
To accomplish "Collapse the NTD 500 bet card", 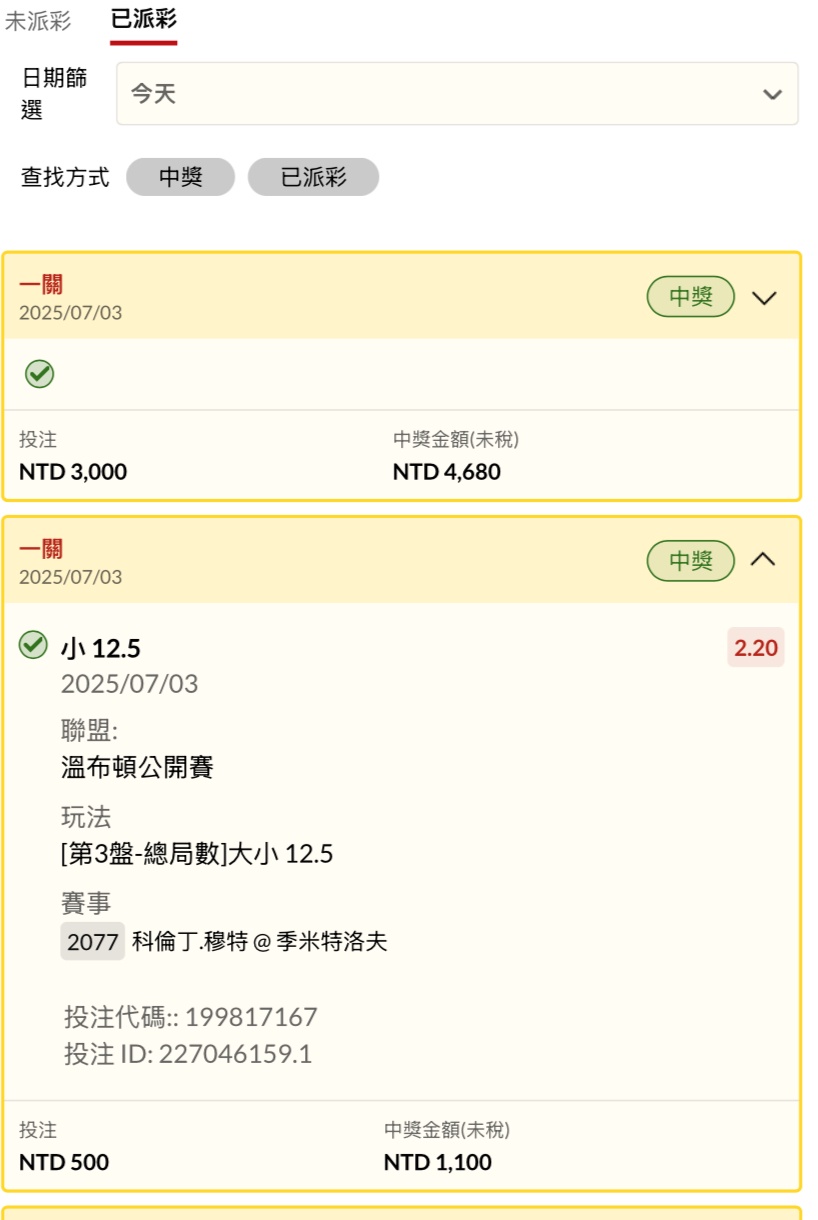I will click(763, 560).
